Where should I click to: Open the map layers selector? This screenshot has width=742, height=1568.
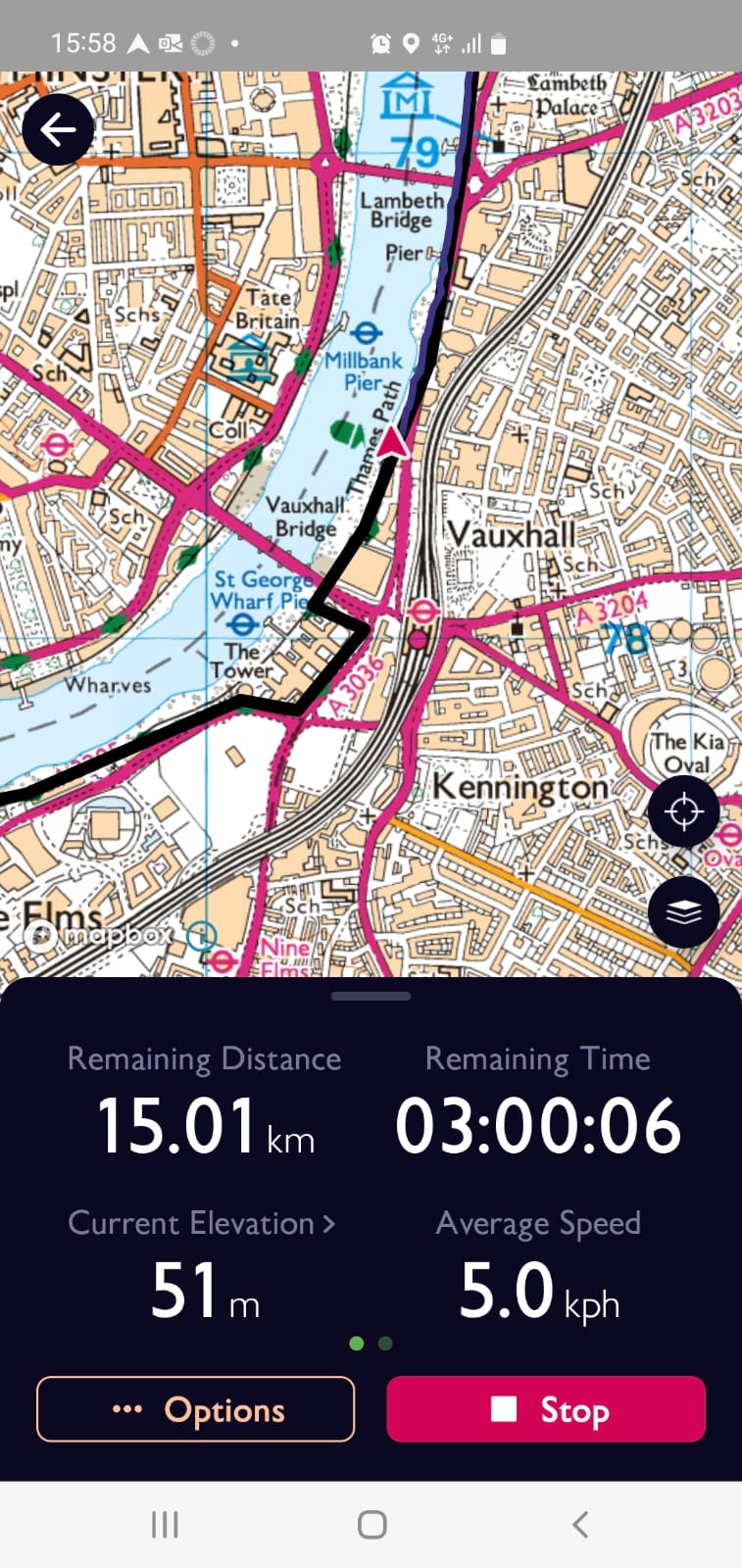(x=683, y=912)
